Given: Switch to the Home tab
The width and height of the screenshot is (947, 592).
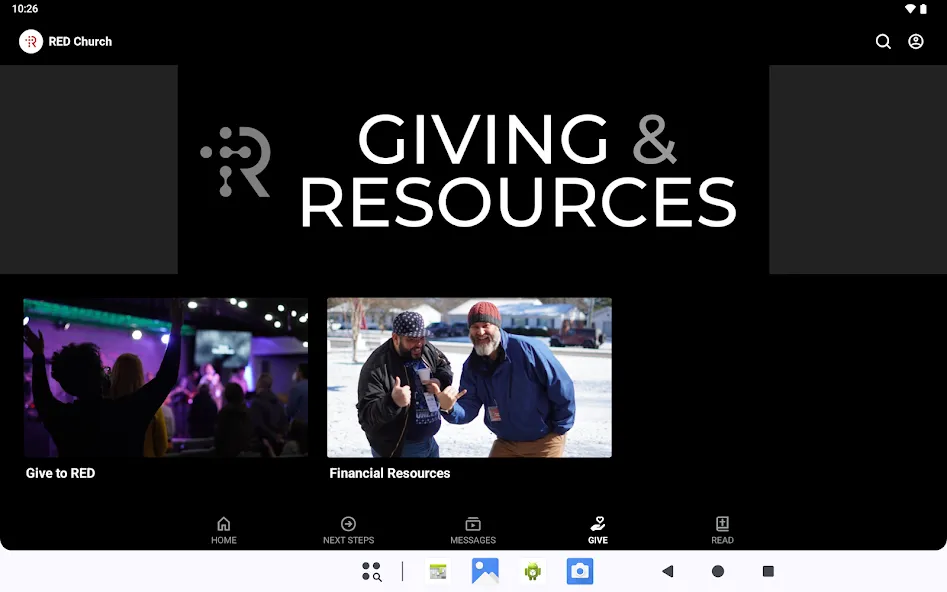Looking at the screenshot, I should pos(223,530).
